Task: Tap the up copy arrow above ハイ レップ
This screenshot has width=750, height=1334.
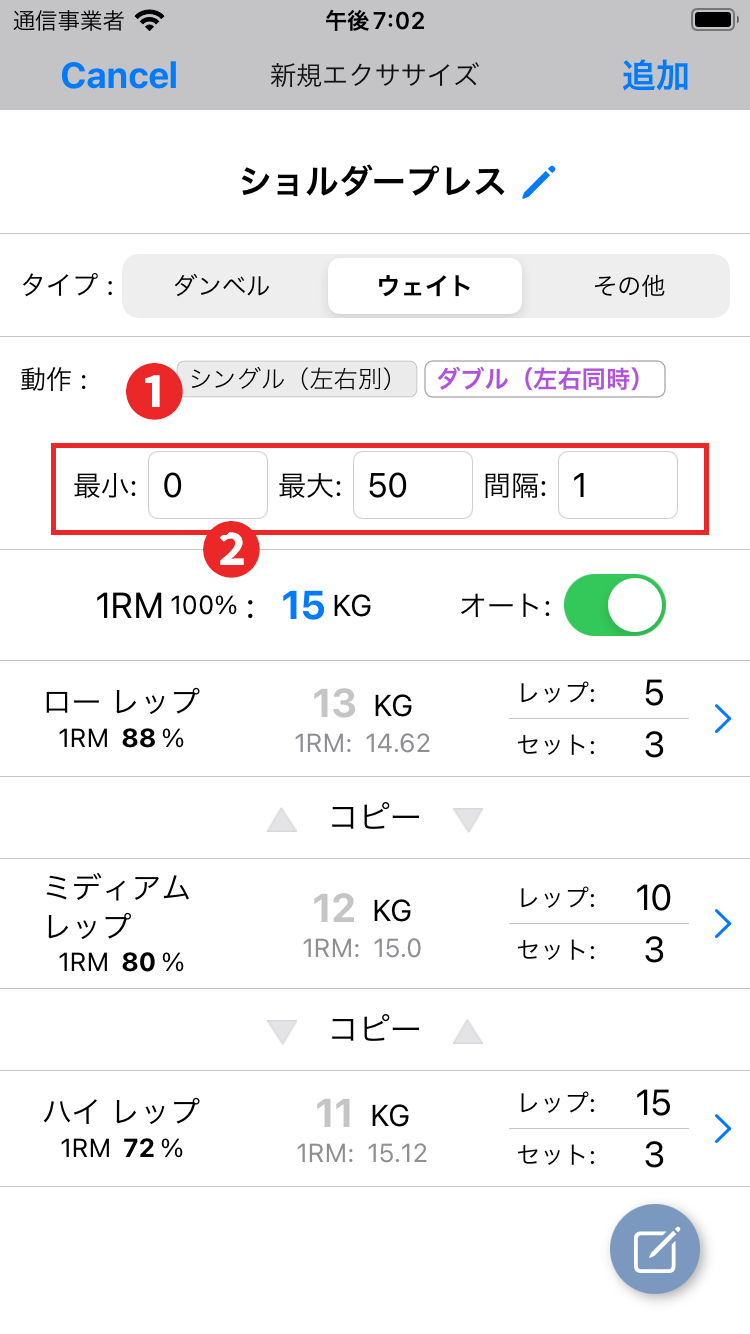Action: point(467,1031)
